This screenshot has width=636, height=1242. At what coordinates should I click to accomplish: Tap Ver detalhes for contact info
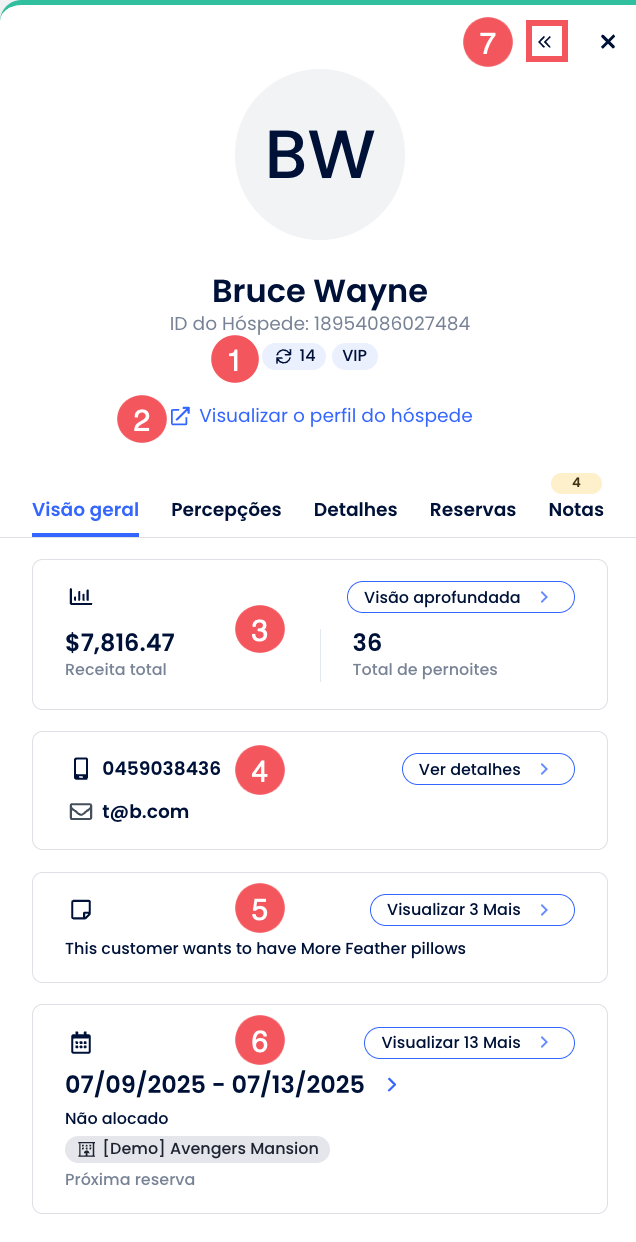coord(488,770)
